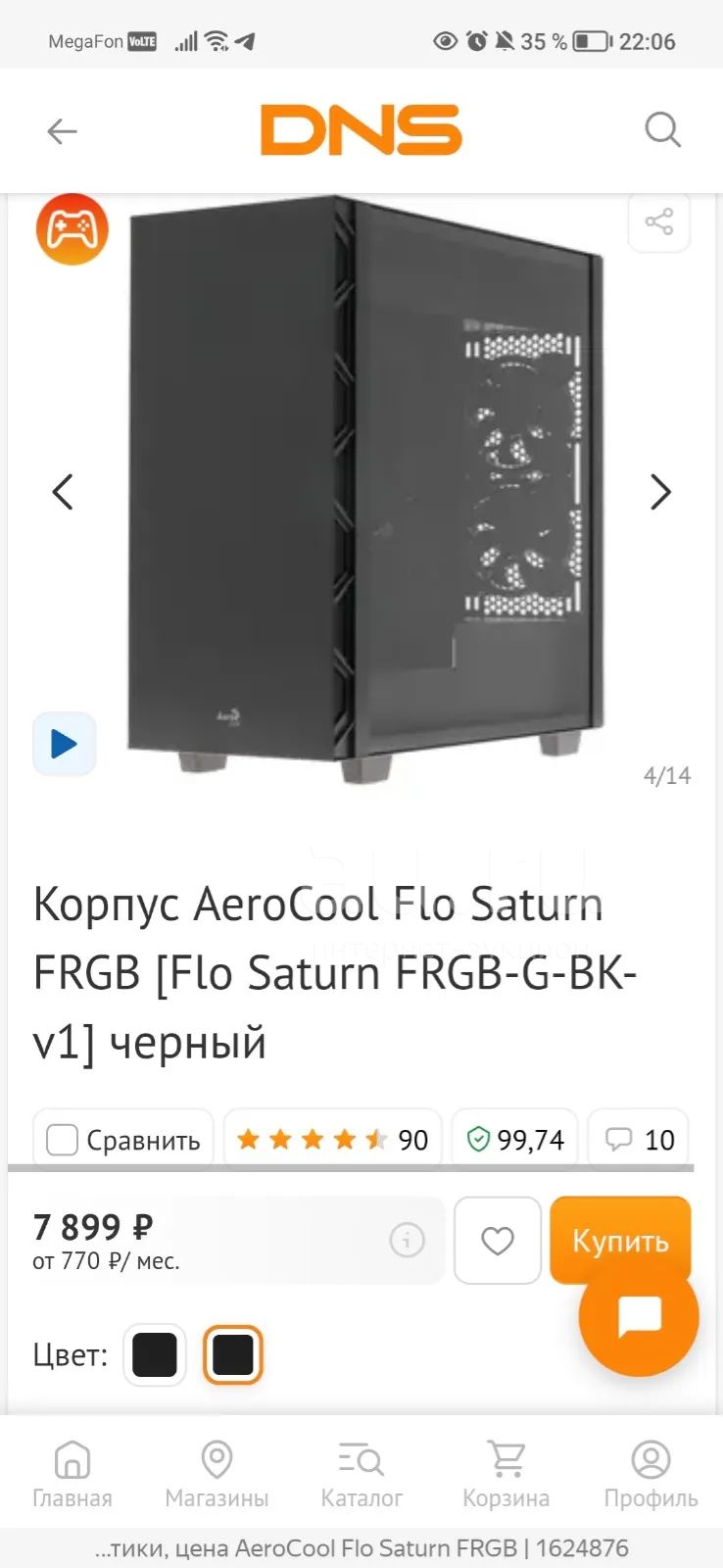Open the 10 comments
The image size is (723, 1568).
pos(639,1139)
